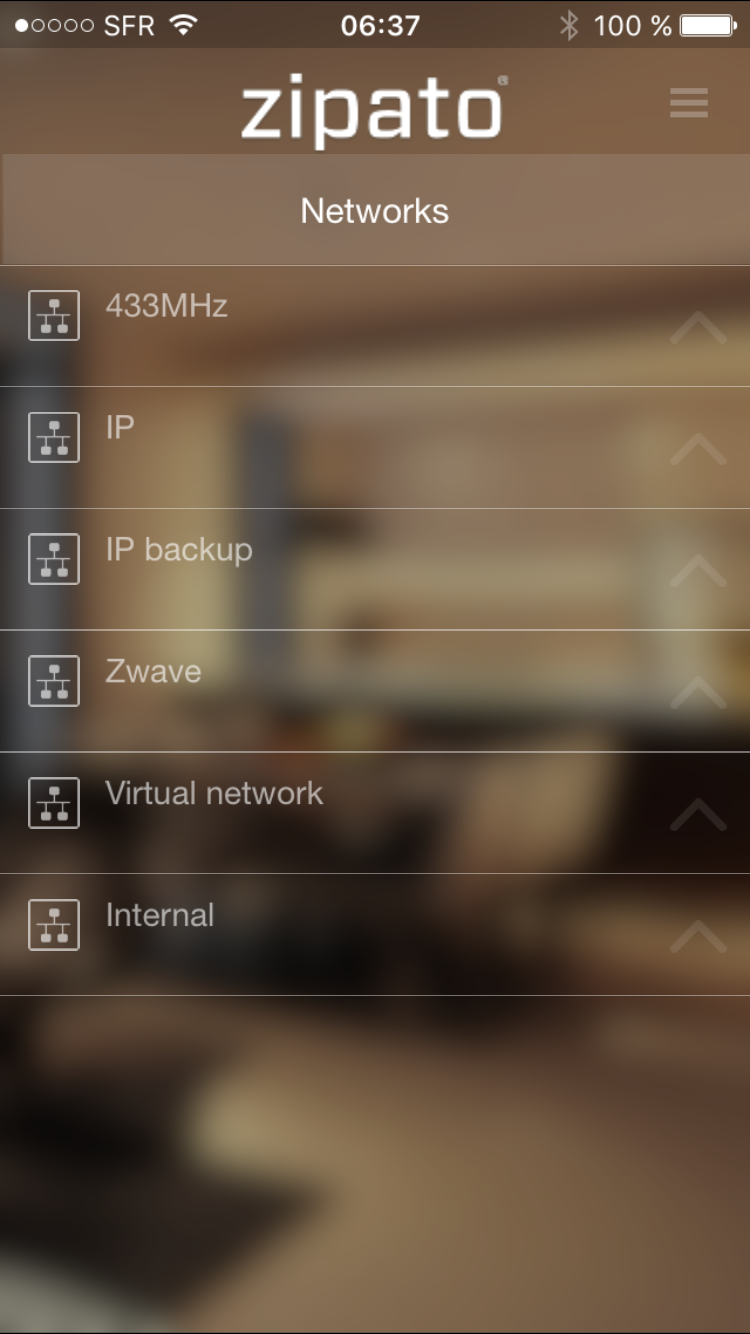Expand the 433MHz network
The height and width of the screenshot is (1334, 750).
[x=697, y=327]
